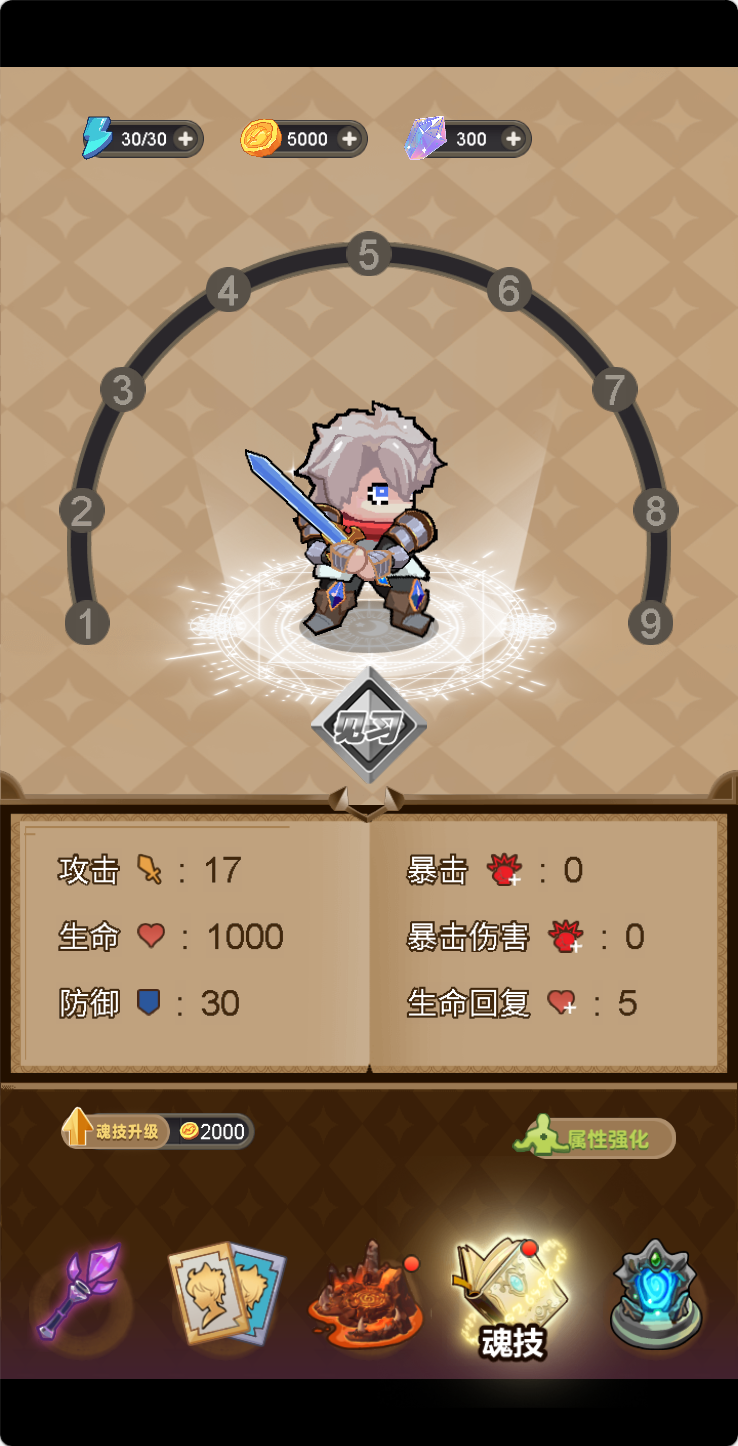
Task: Select node 8 on the arc
Action: (655, 511)
